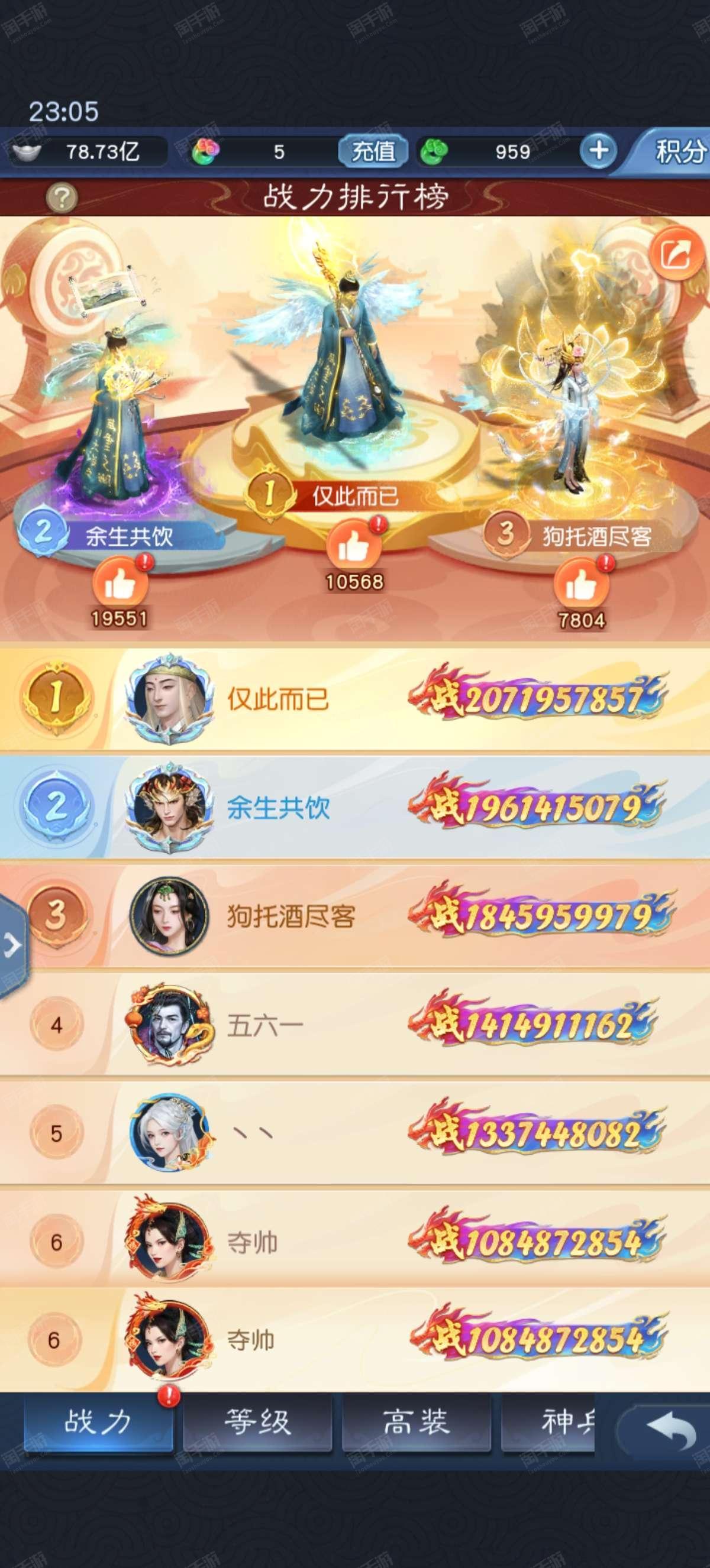View the 狗托酒尽客 ranking entry
This screenshot has width=710, height=1568.
pyautogui.click(x=354, y=915)
